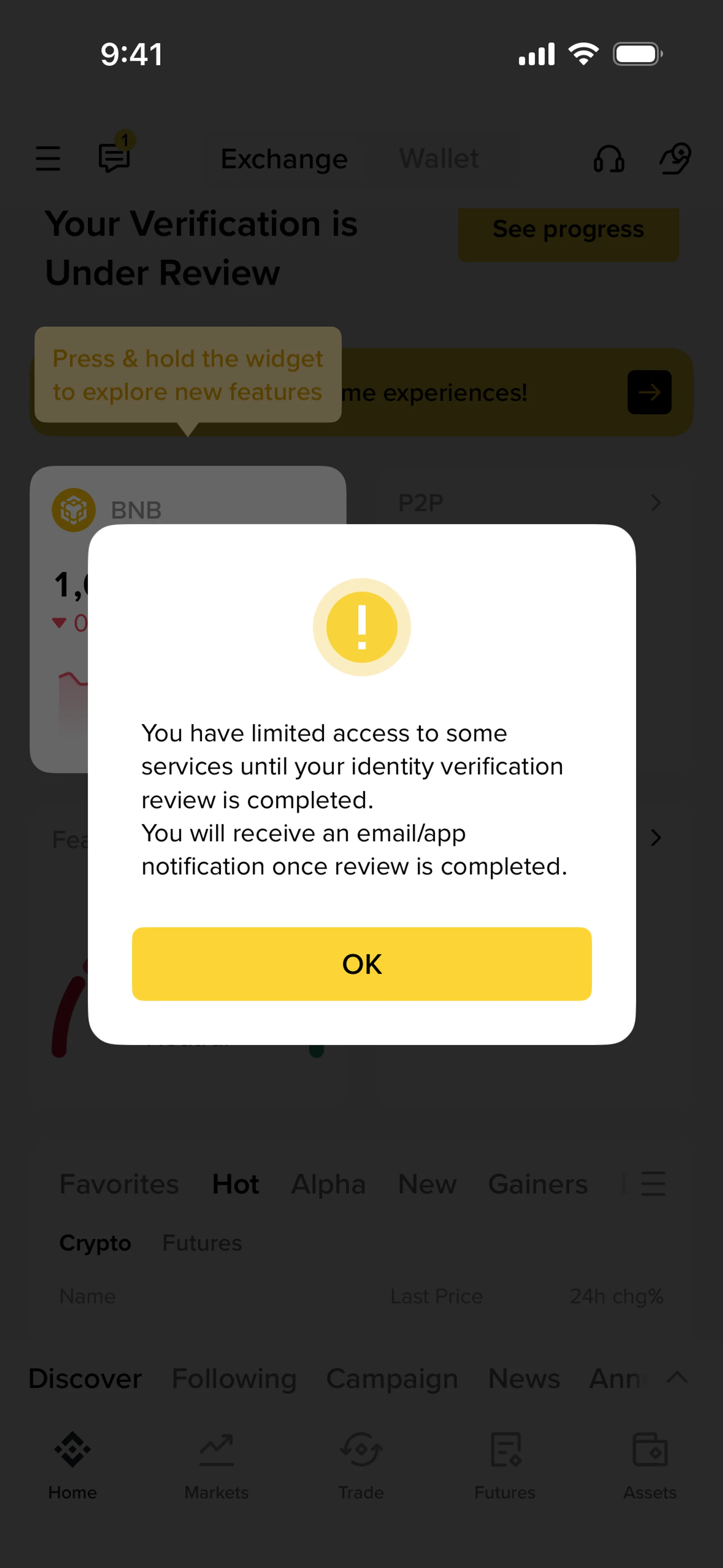
Task: Select the Alpha market tab
Action: pyautogui.click(x=328, y=1184)
